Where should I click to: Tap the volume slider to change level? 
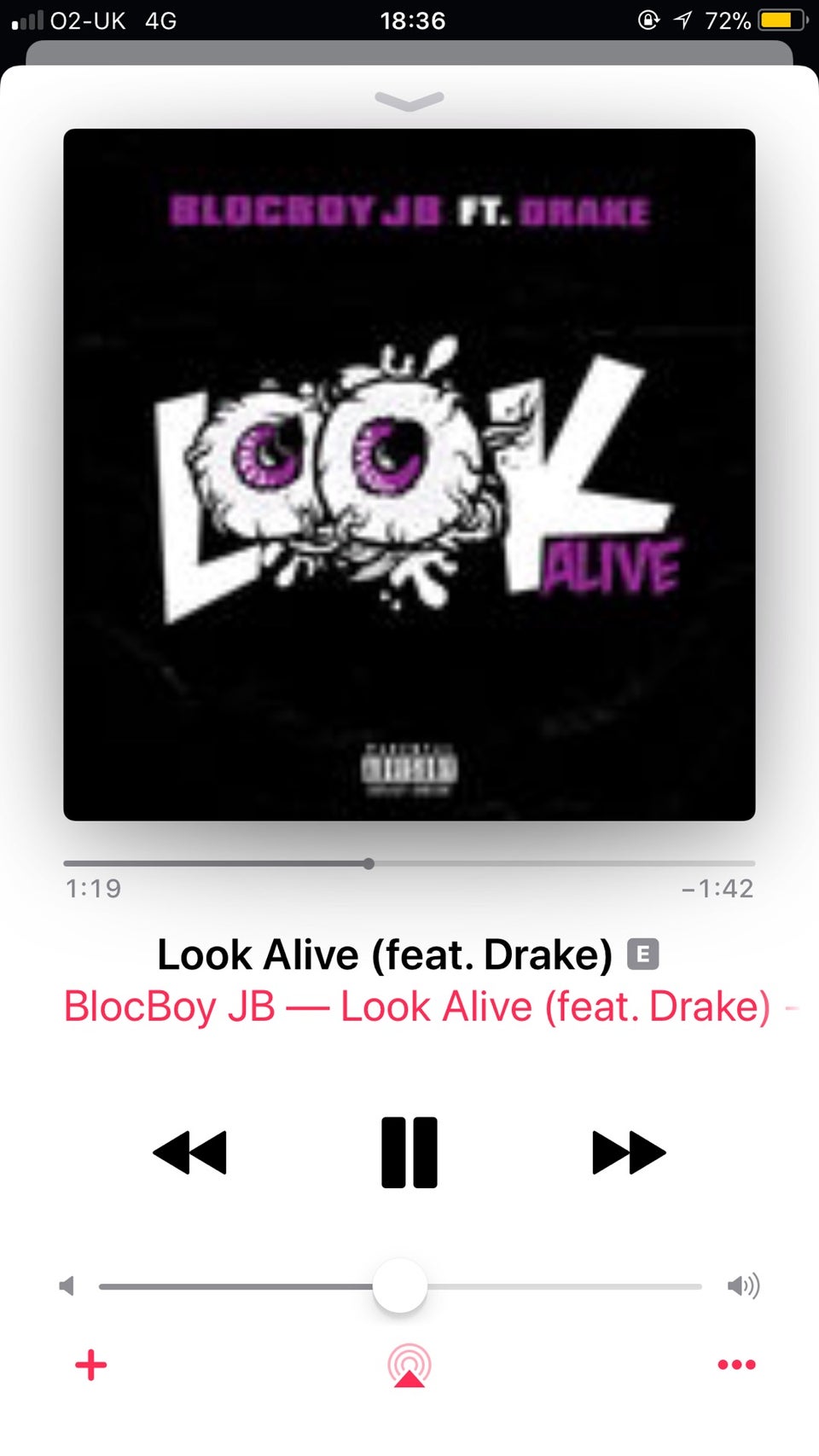coord(399,1285)
